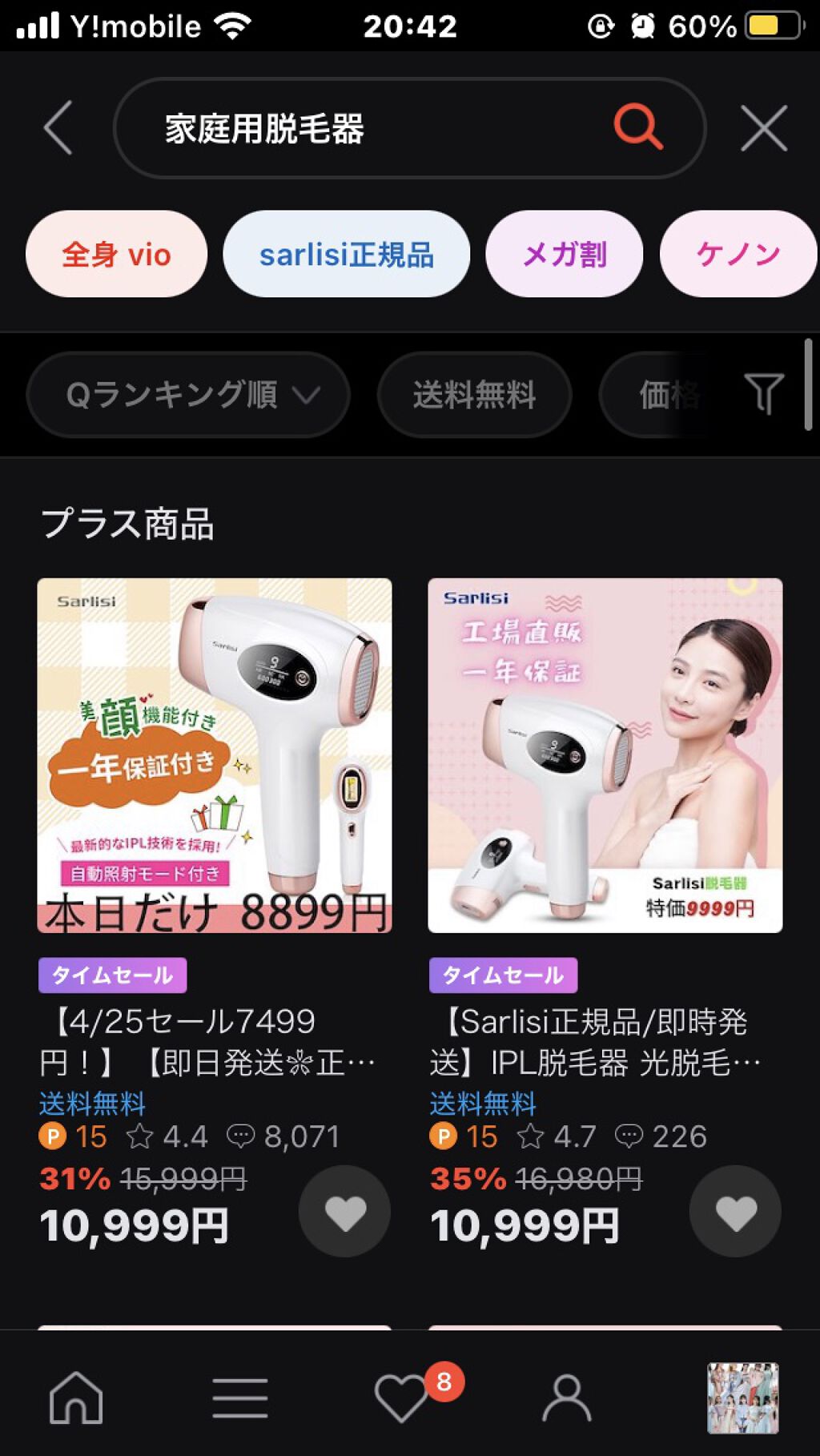Open the filter funnel icon
This screenshot has height=1456, width=820.
tap(766, 394)
